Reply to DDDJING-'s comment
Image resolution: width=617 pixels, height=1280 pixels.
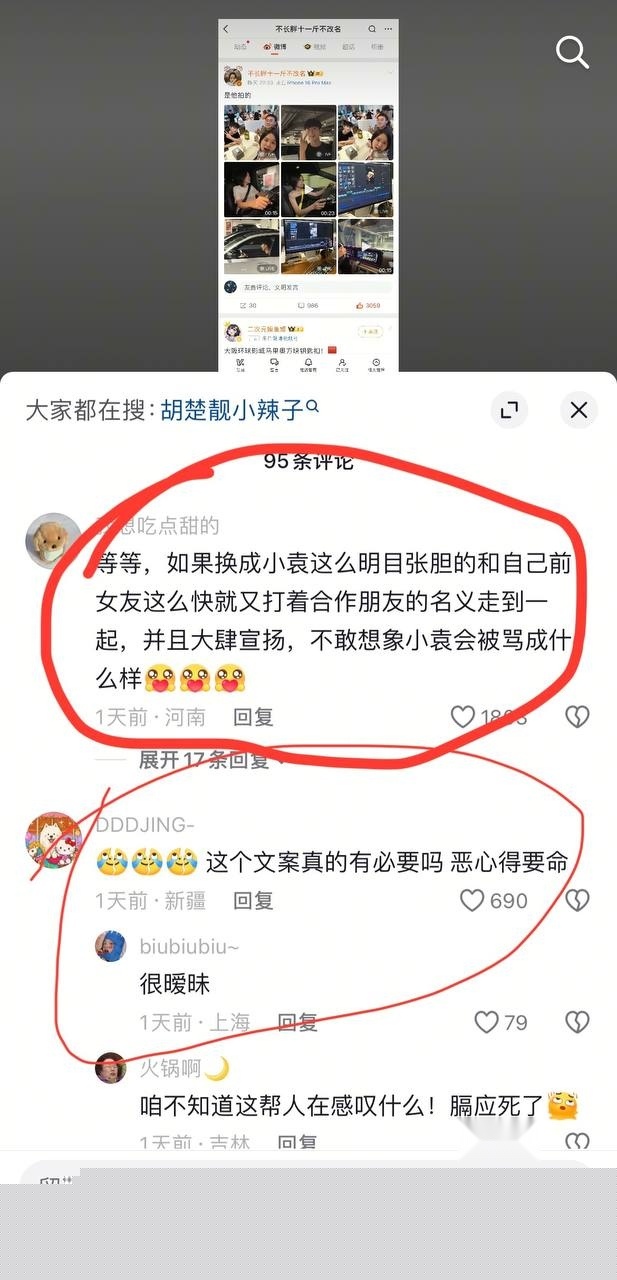[253, 900]
